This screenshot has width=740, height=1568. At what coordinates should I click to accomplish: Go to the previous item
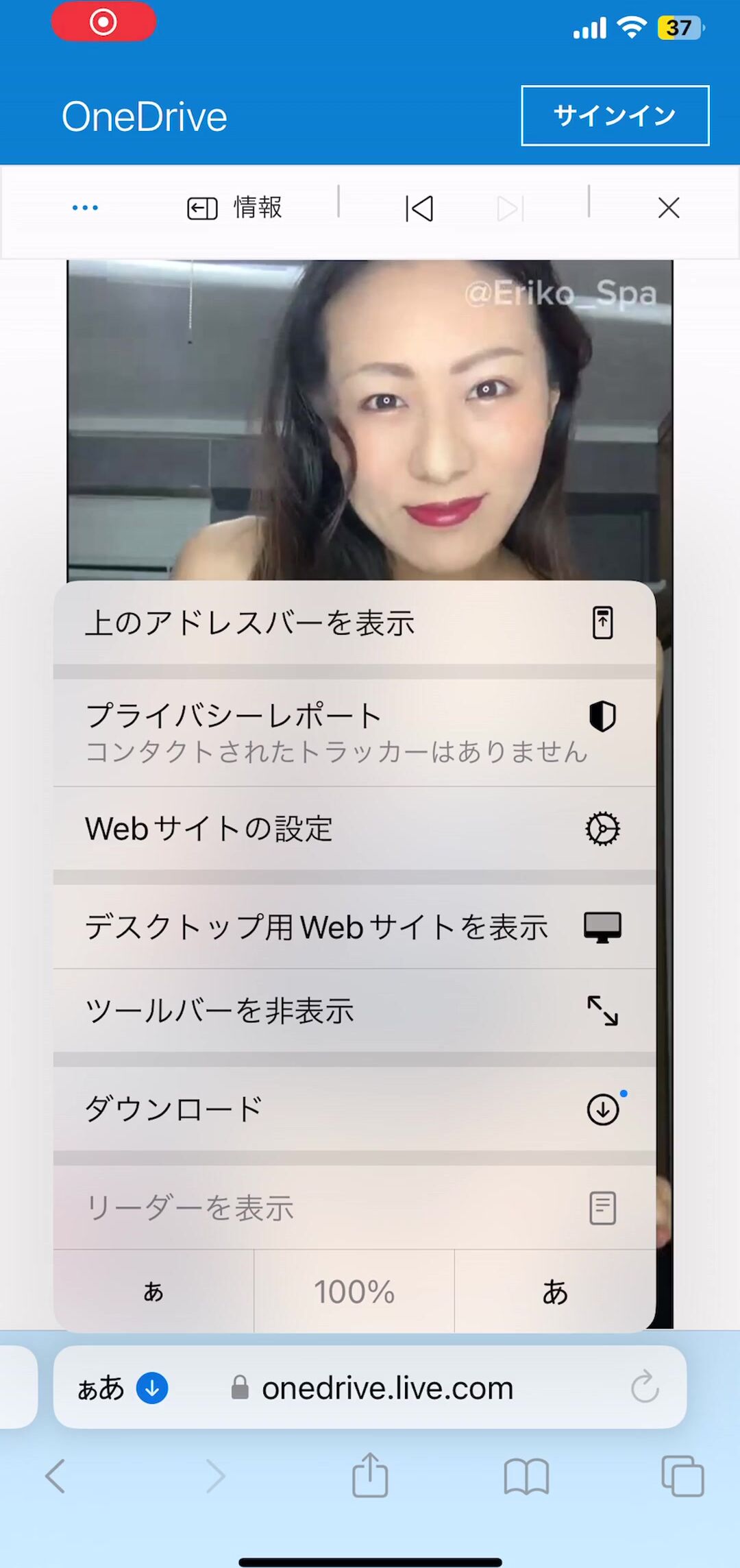419,208
